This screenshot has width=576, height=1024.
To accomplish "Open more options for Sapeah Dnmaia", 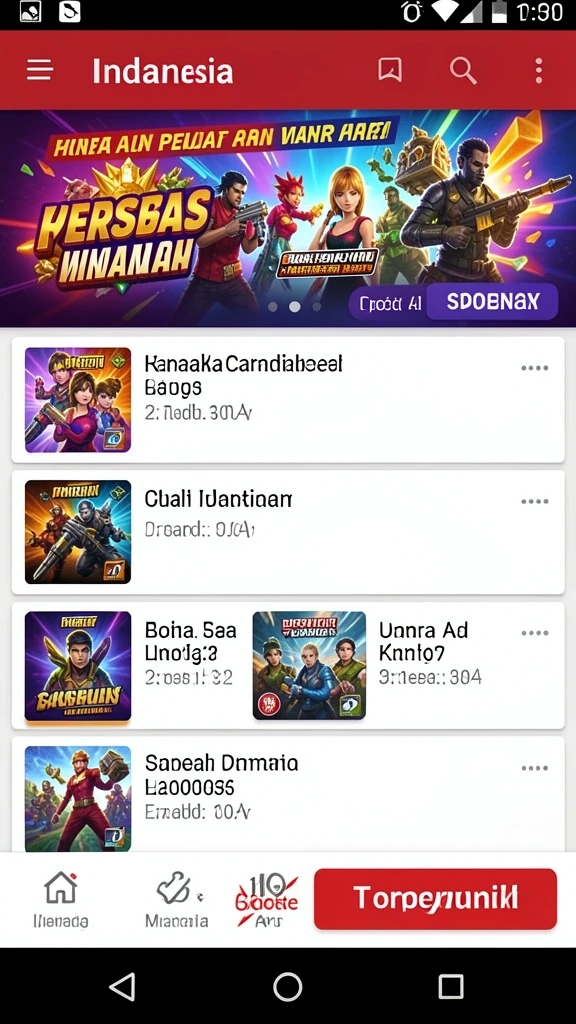I will point(534,768).
